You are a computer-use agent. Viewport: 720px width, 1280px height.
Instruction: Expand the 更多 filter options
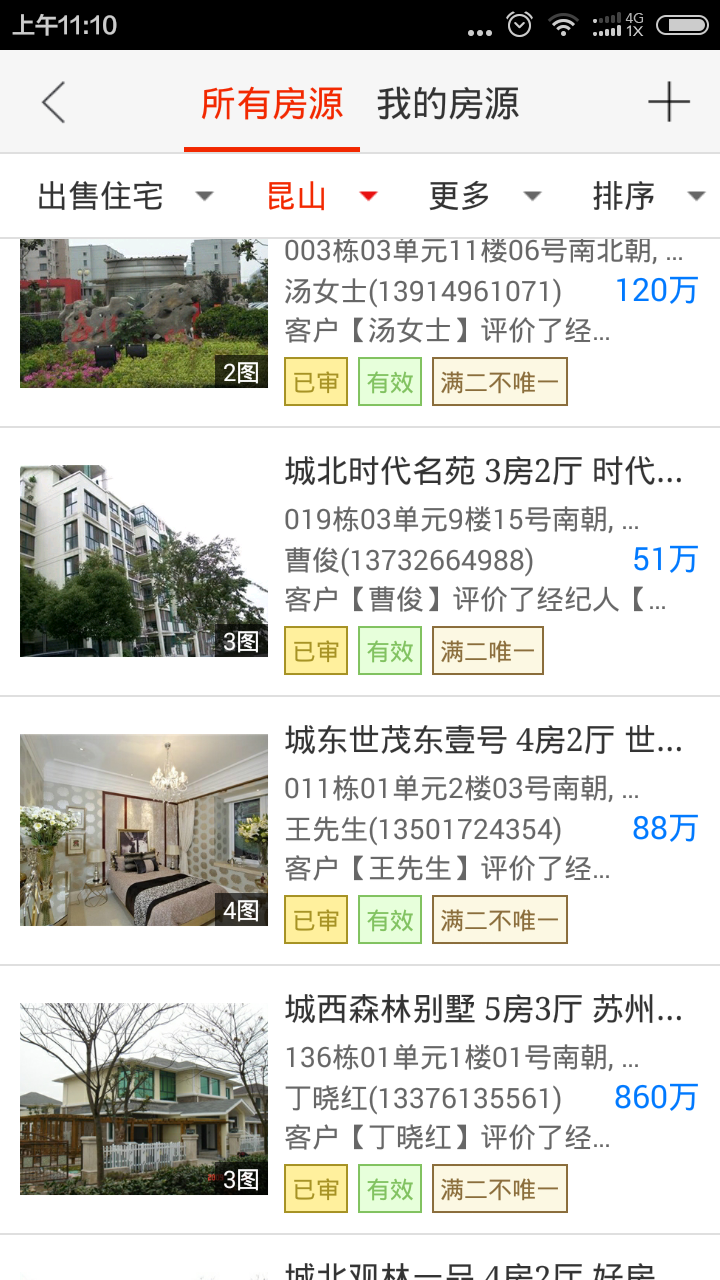tap(484, 196)
